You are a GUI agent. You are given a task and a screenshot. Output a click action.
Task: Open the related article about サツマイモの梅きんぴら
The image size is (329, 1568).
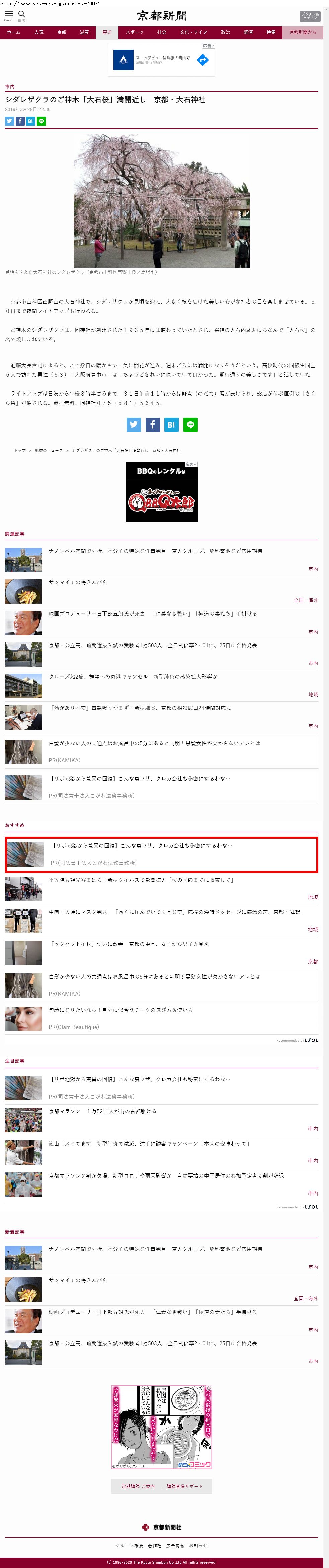[78, 582]
